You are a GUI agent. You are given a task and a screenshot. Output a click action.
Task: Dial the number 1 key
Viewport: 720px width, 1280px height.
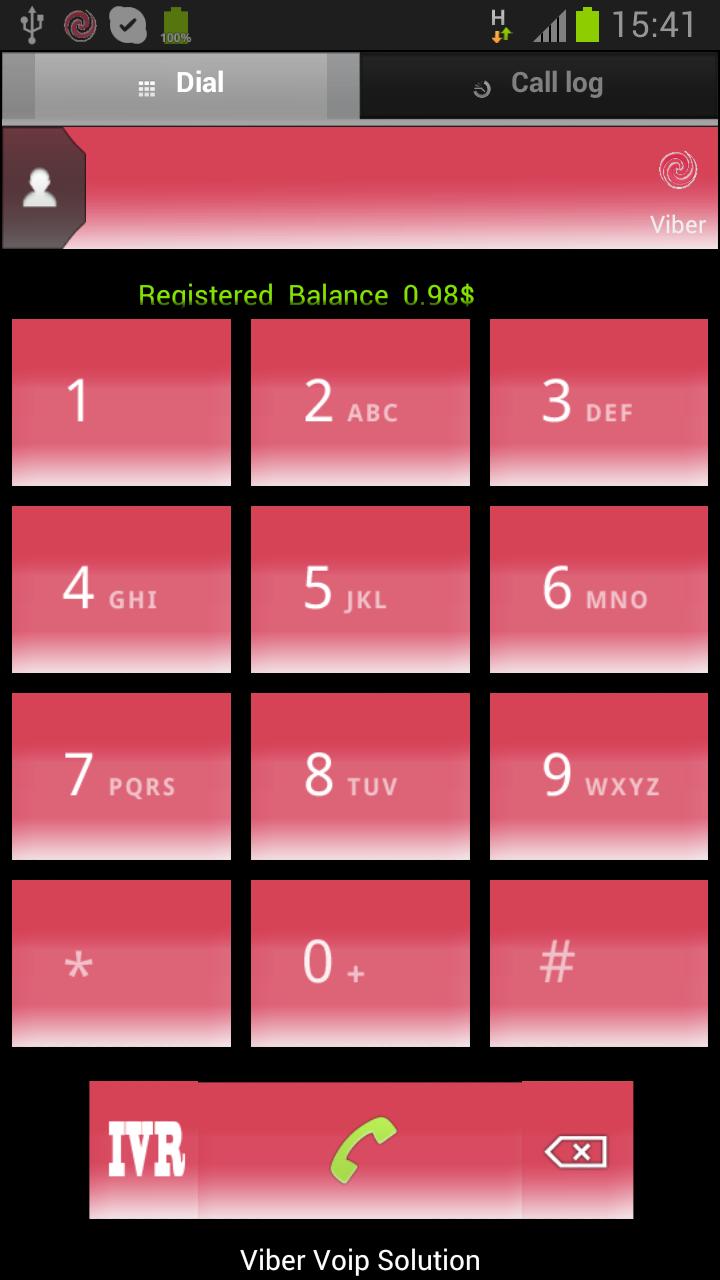pyautogui.click(x=120, y=402)
